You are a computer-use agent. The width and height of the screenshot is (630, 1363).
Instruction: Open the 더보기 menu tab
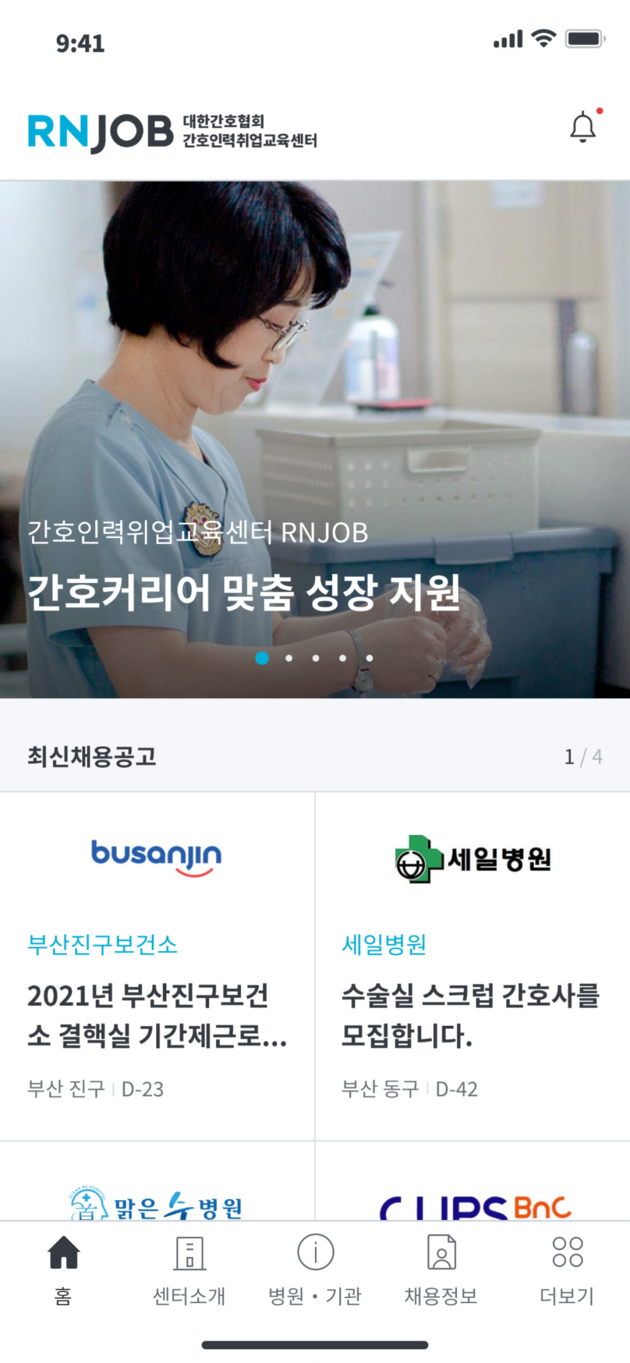[567, 1270]
